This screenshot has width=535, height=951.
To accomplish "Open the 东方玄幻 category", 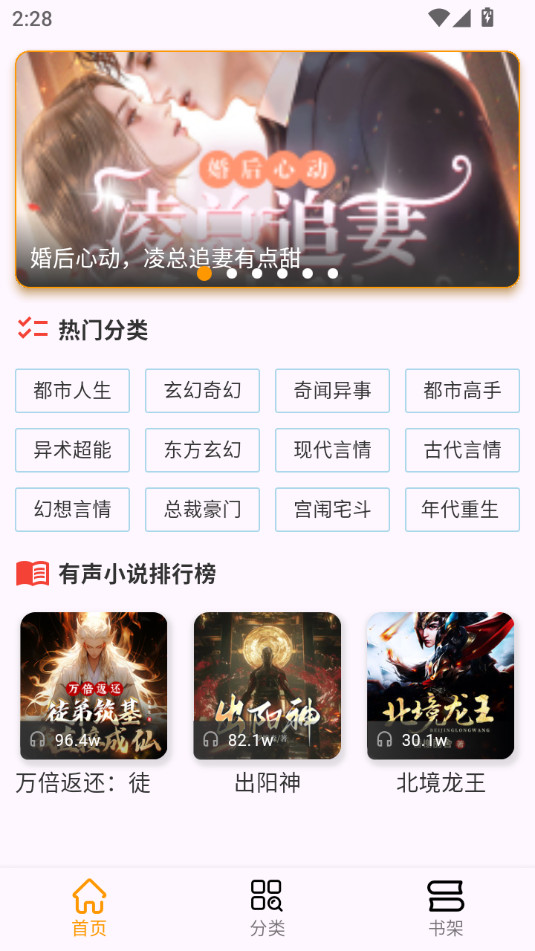I will pos(203,450).
